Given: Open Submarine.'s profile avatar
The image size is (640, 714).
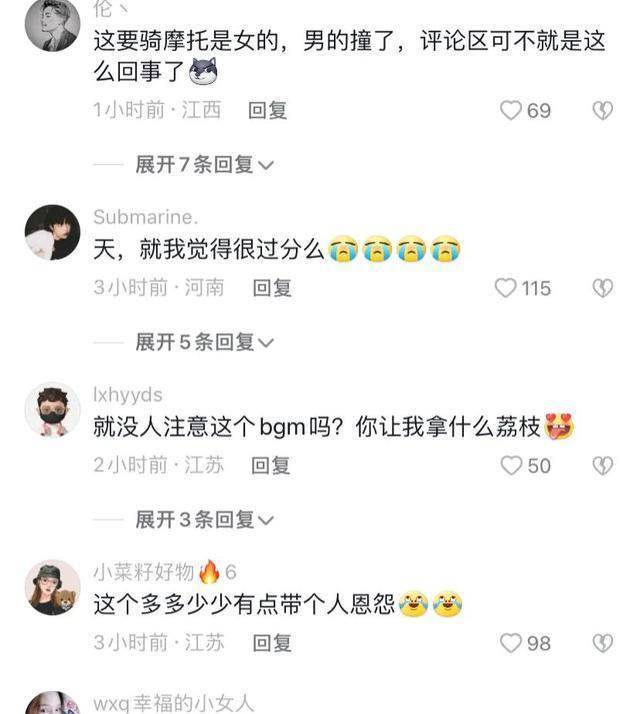Looking at the screenshot, I should point(52,232).
